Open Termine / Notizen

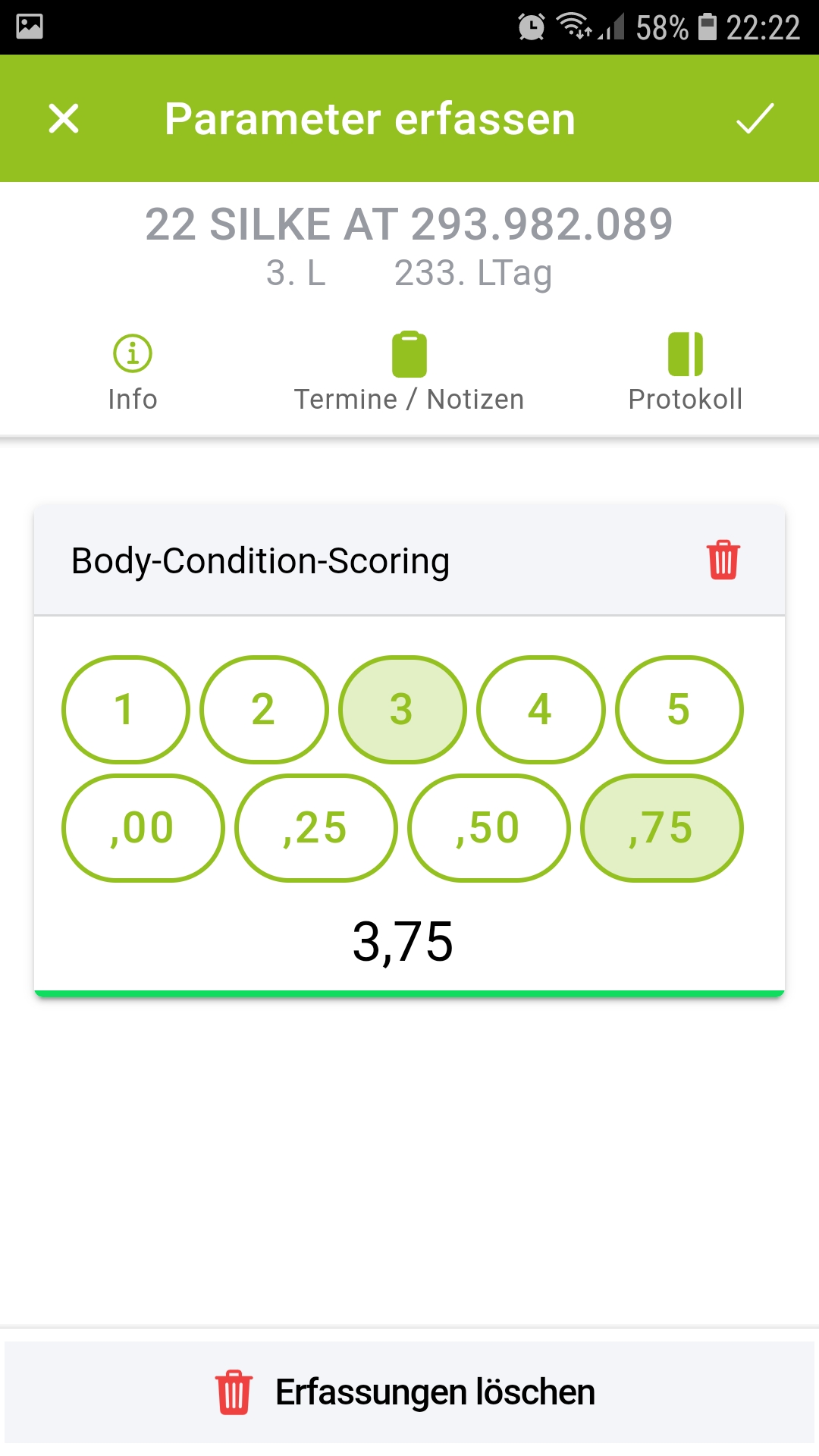(x=409, y=372)
